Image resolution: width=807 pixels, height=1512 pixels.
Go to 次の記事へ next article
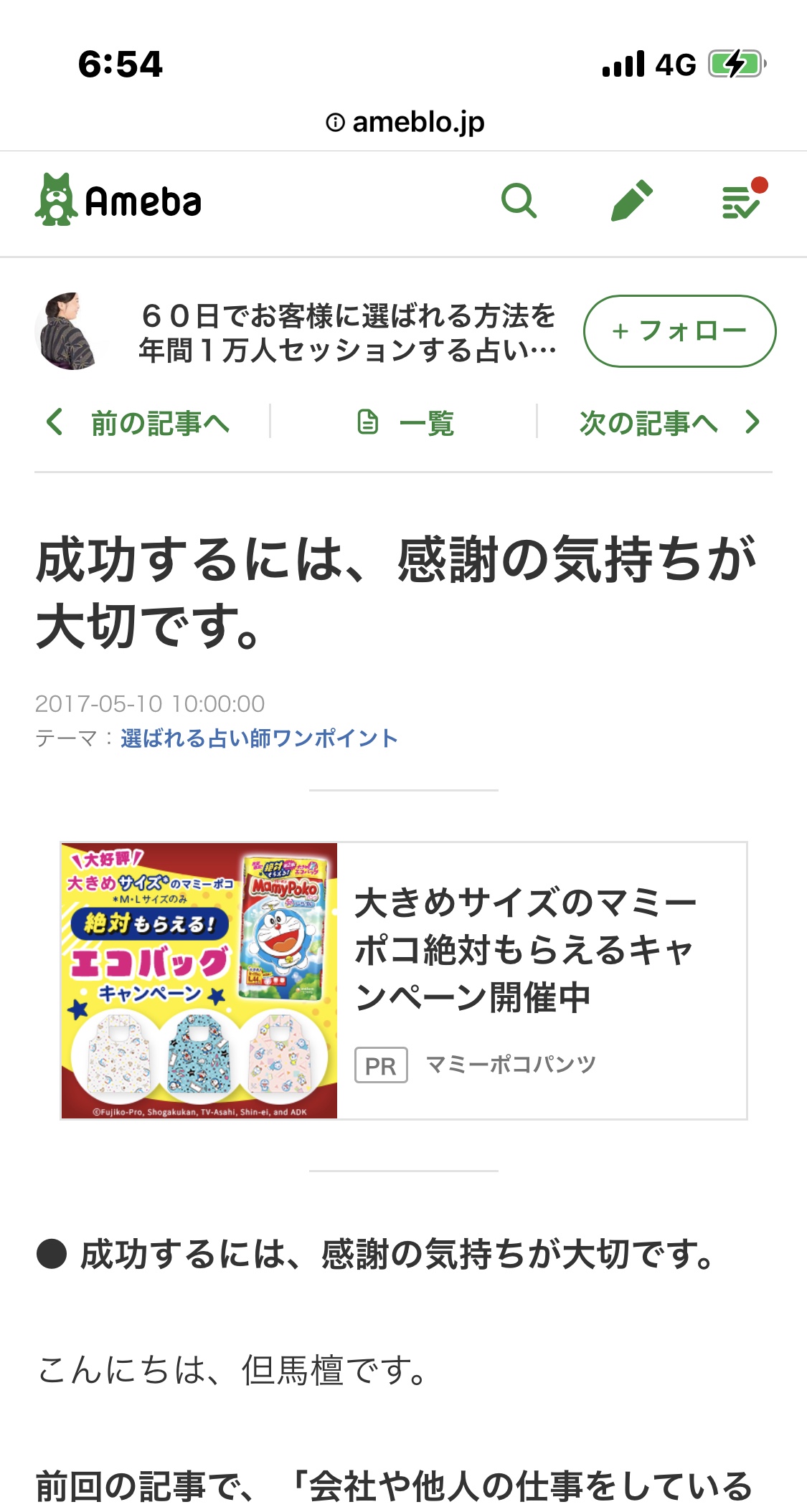(670, 422)
